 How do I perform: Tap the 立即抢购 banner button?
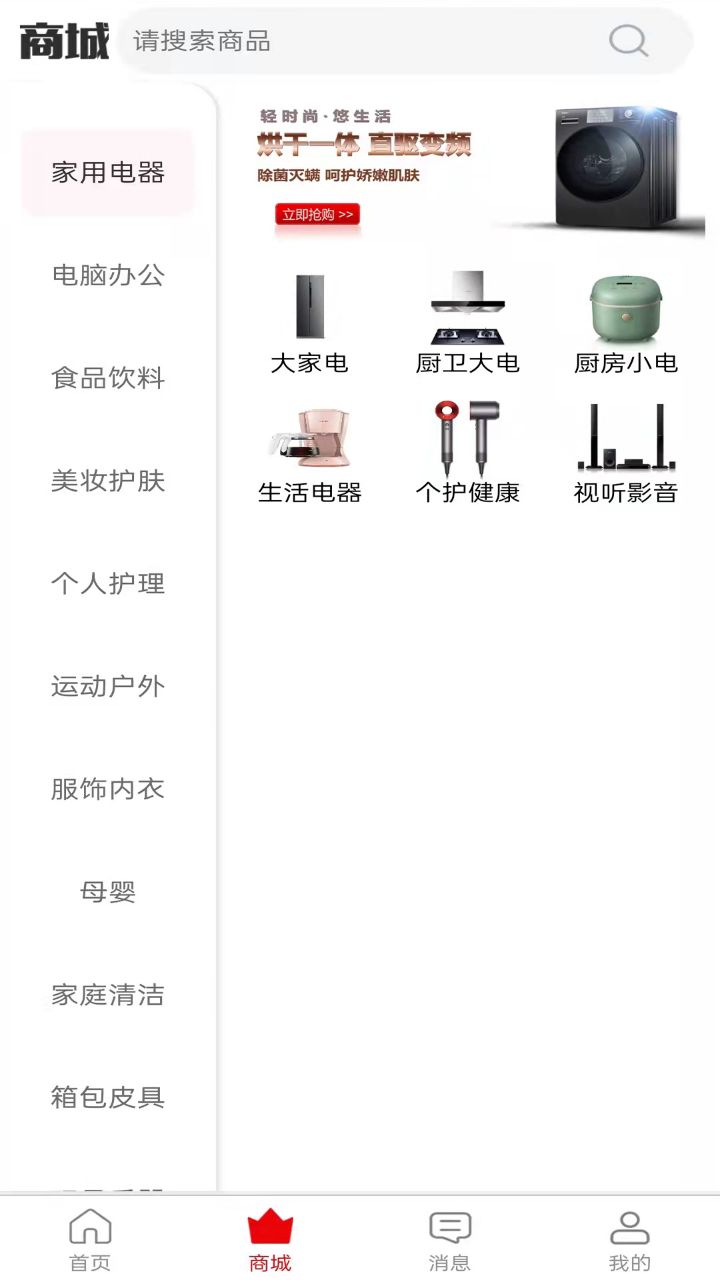tap(317, 214)
